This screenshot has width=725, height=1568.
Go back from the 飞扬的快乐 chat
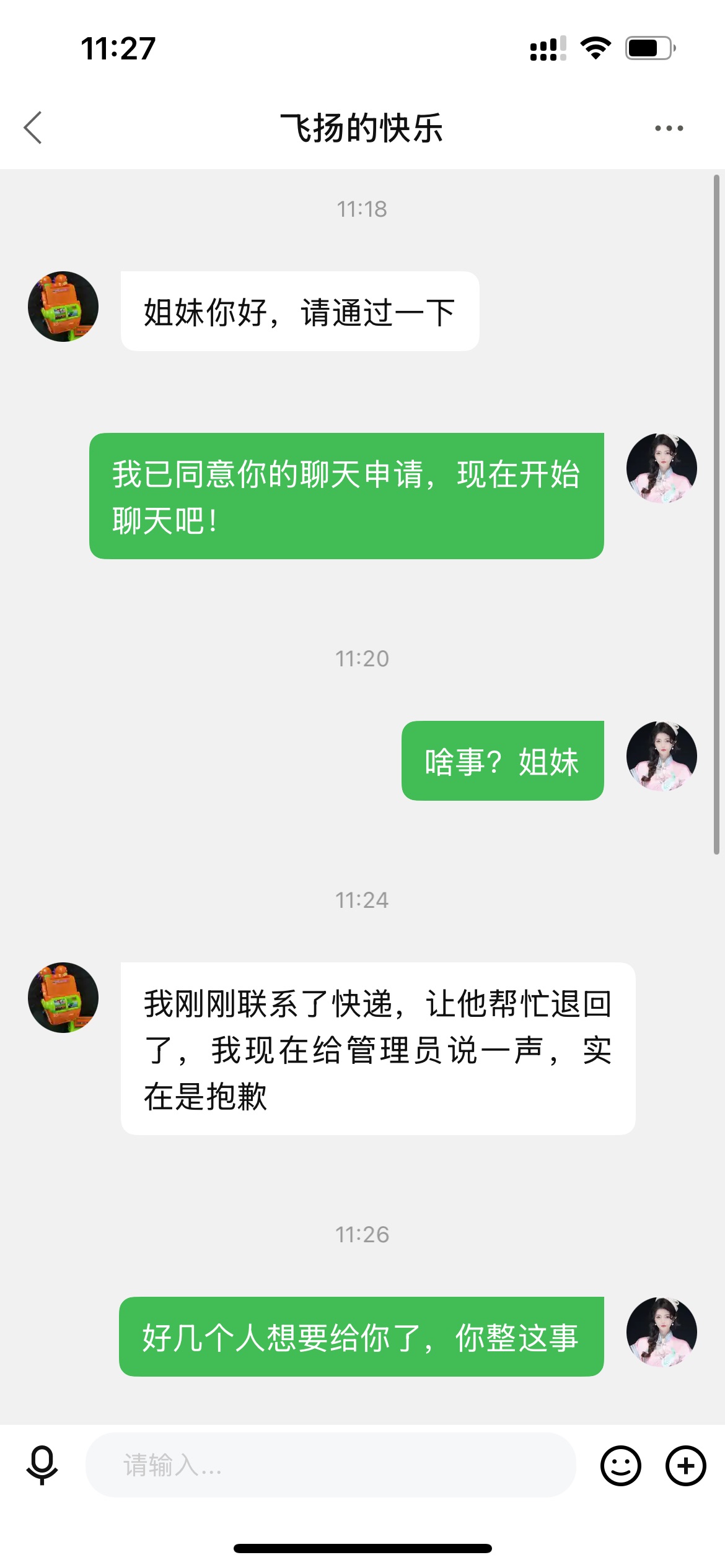33,128
